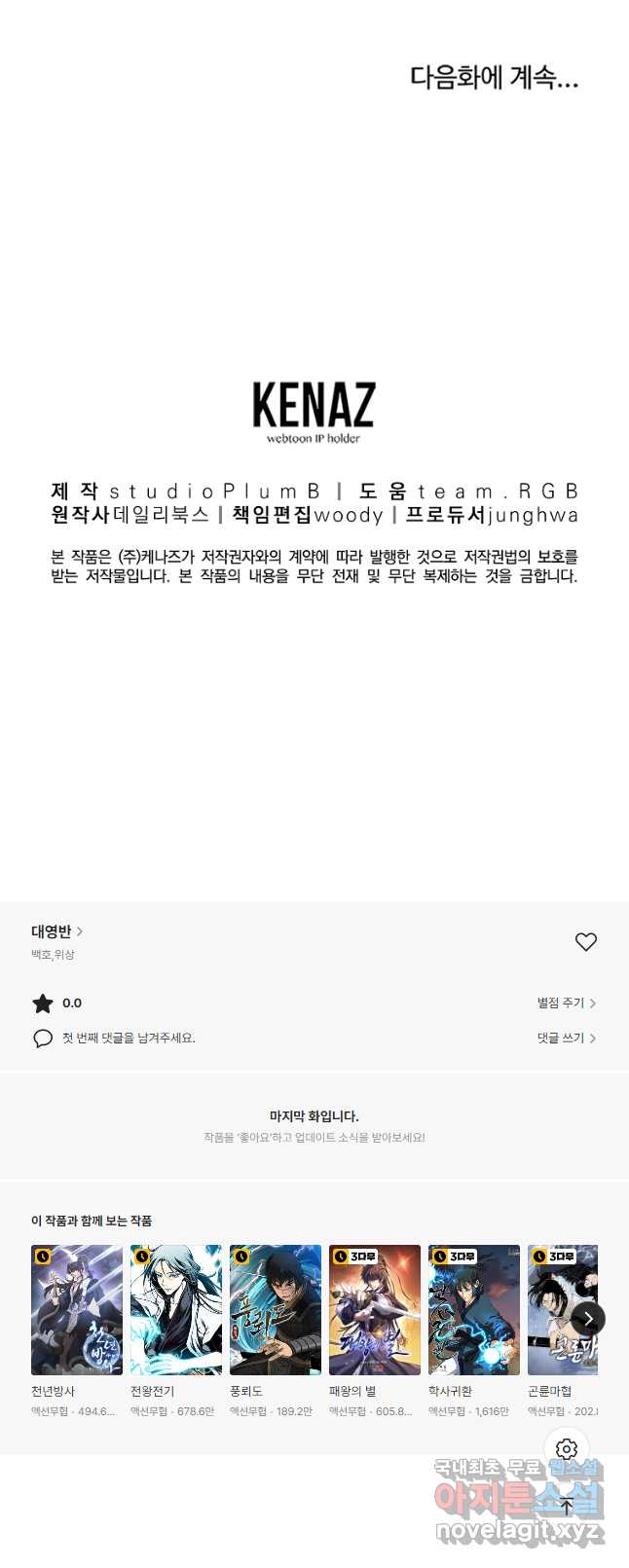
Task: Jump back to top with up arrow
Action: tap(567, 1506)
